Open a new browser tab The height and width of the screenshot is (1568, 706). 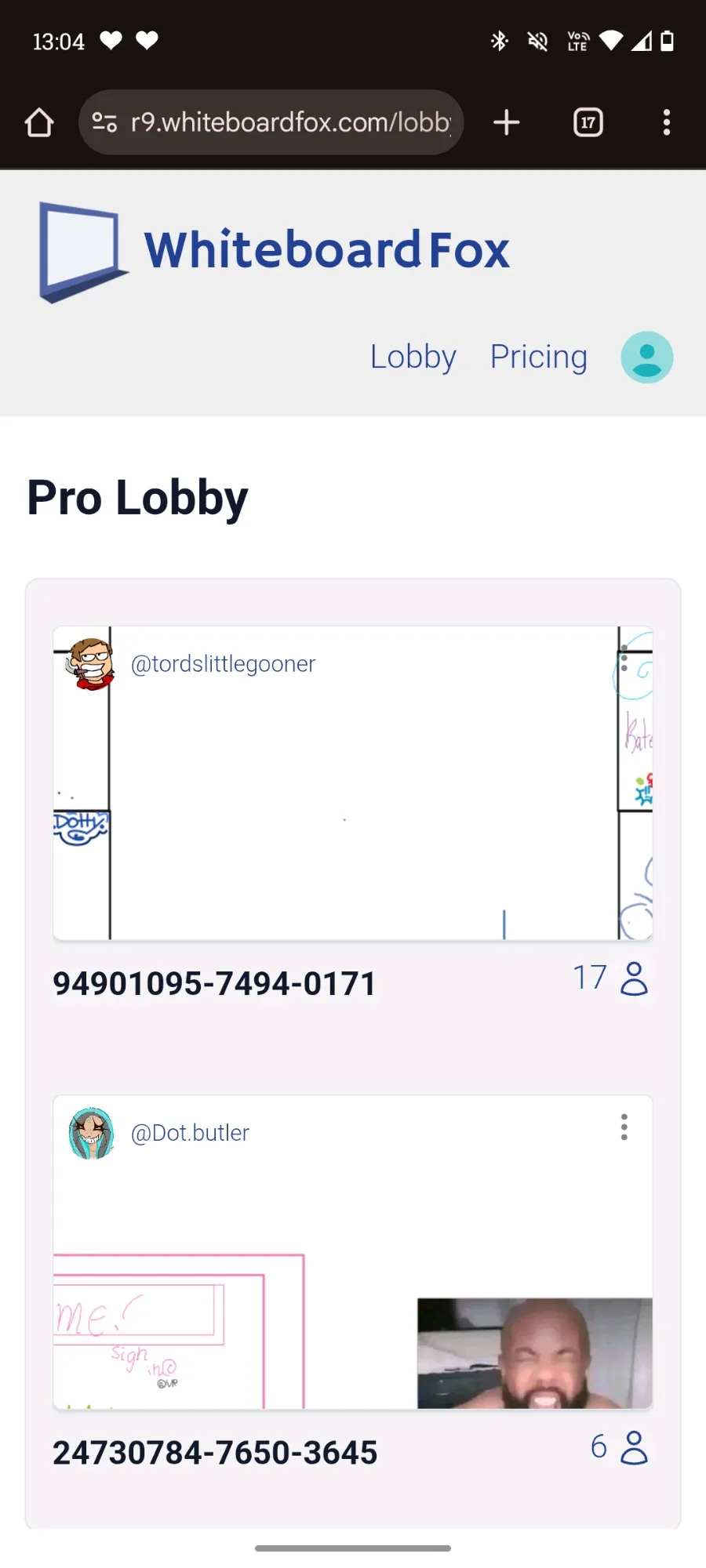coord(507,122)
